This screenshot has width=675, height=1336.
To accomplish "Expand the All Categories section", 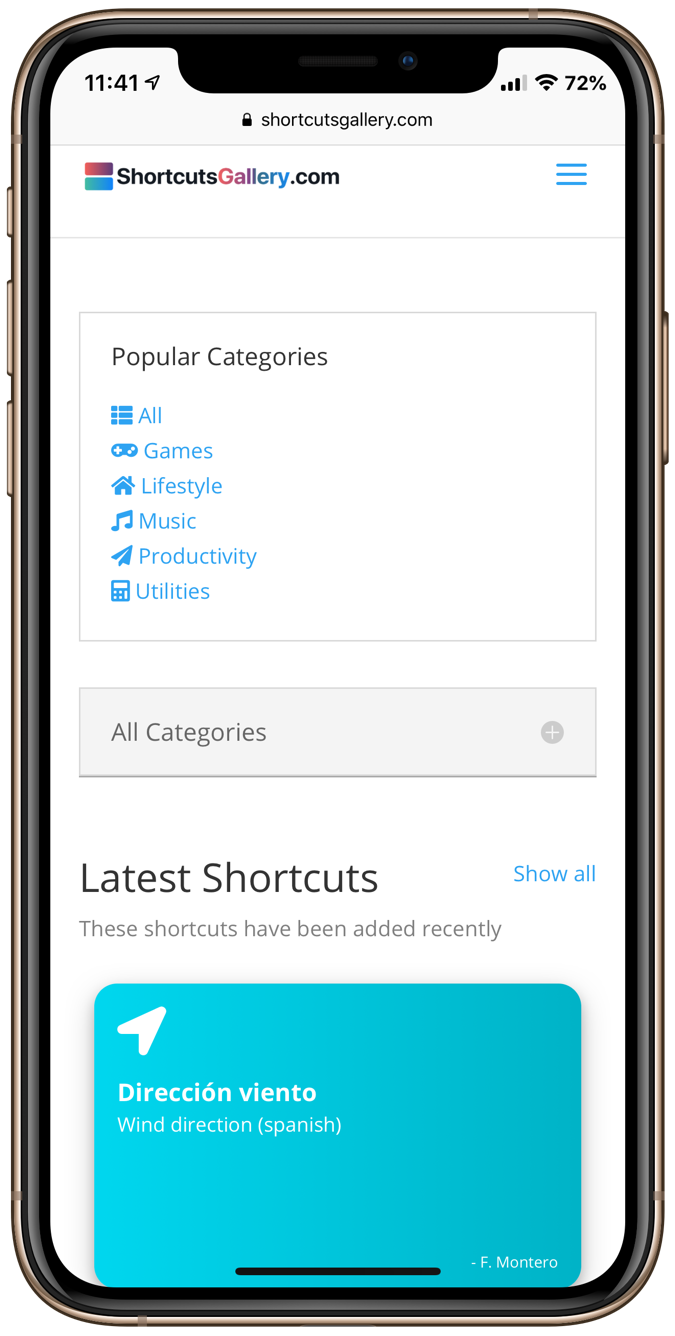I will [338, 732].
